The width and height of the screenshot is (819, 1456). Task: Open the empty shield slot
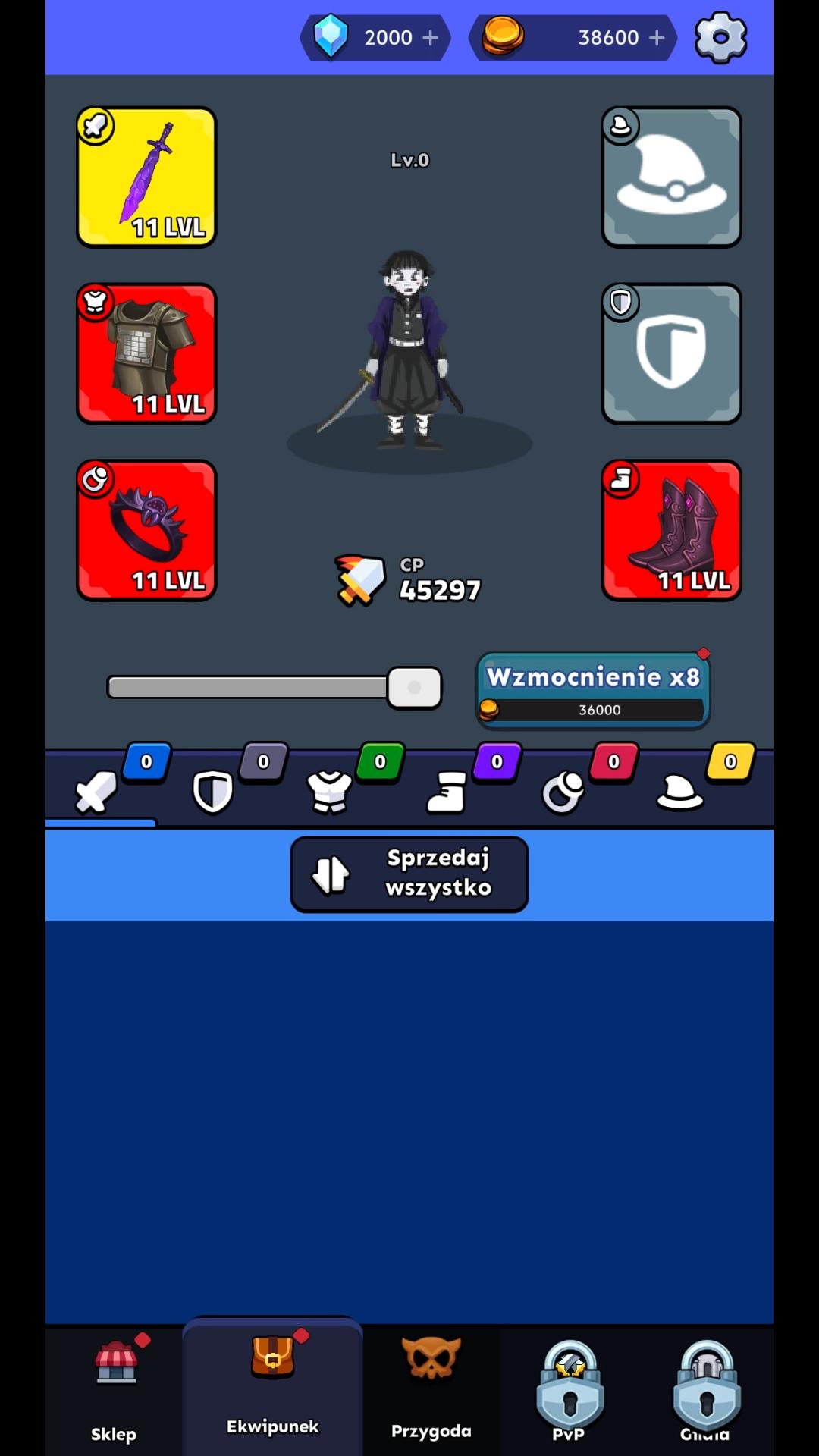point(671,353)
